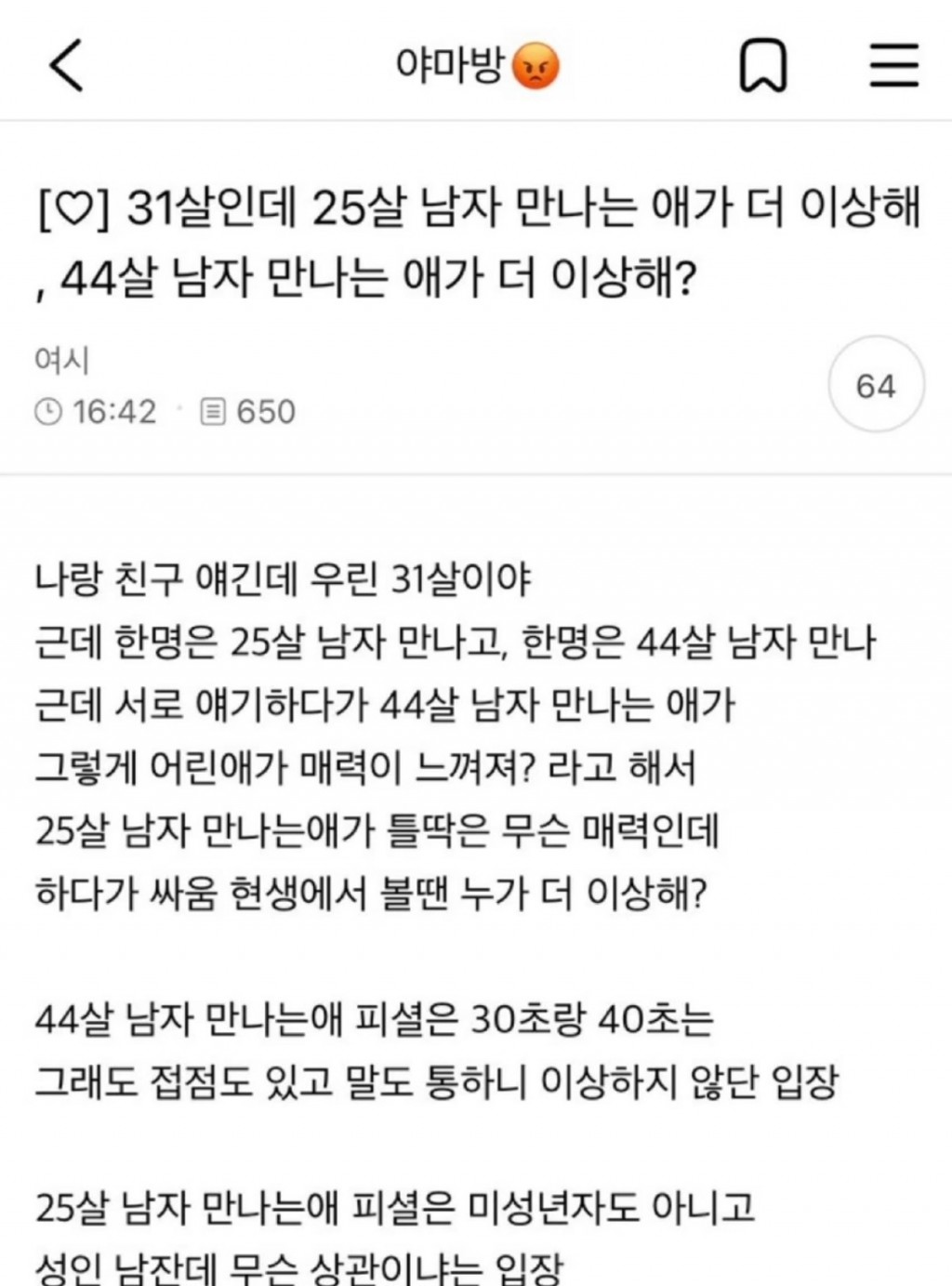
Task: Open the 야마방 board title
Action: tap(475, 66)
